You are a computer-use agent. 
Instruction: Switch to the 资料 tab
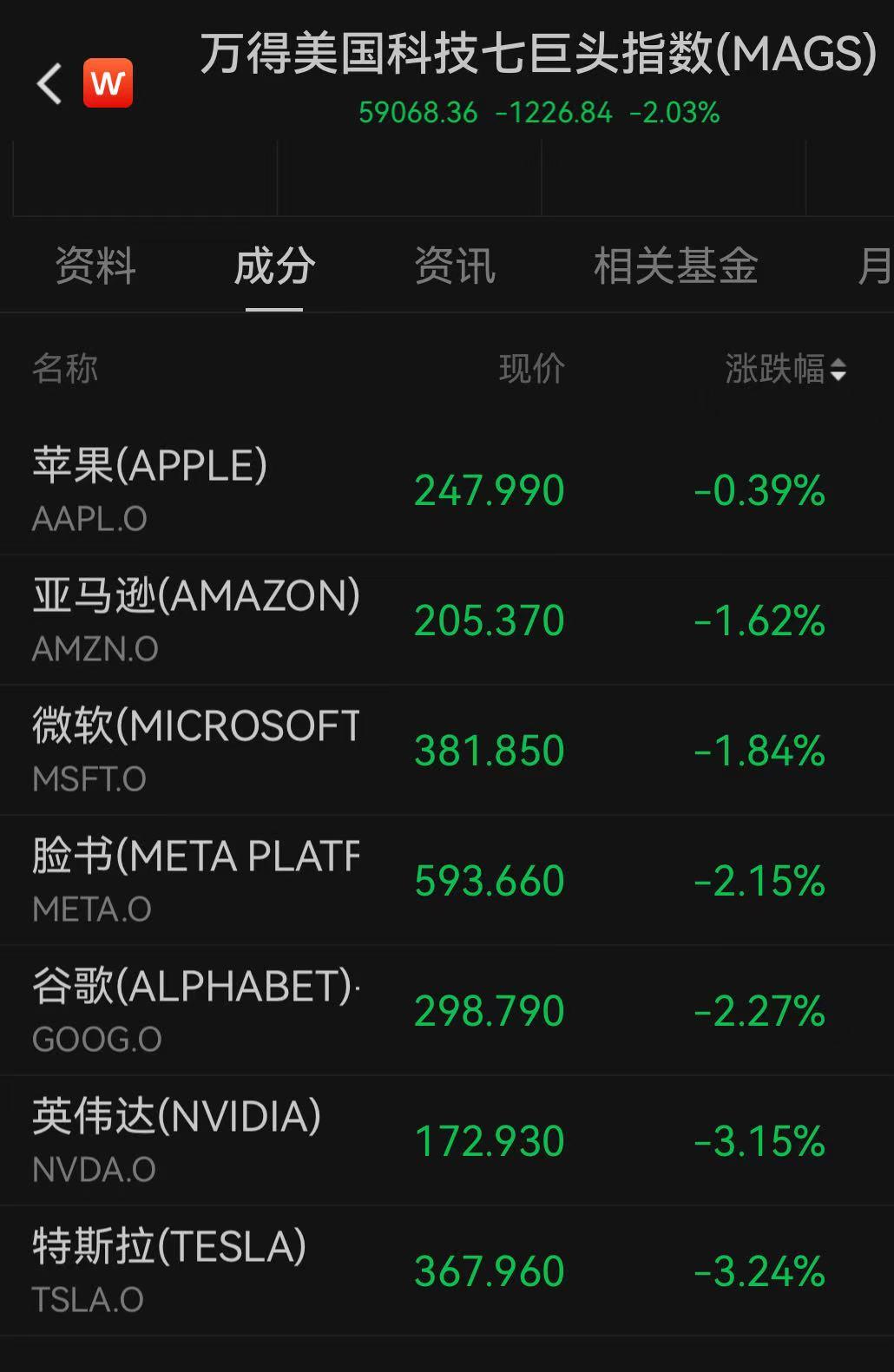[x=95, y=266]
